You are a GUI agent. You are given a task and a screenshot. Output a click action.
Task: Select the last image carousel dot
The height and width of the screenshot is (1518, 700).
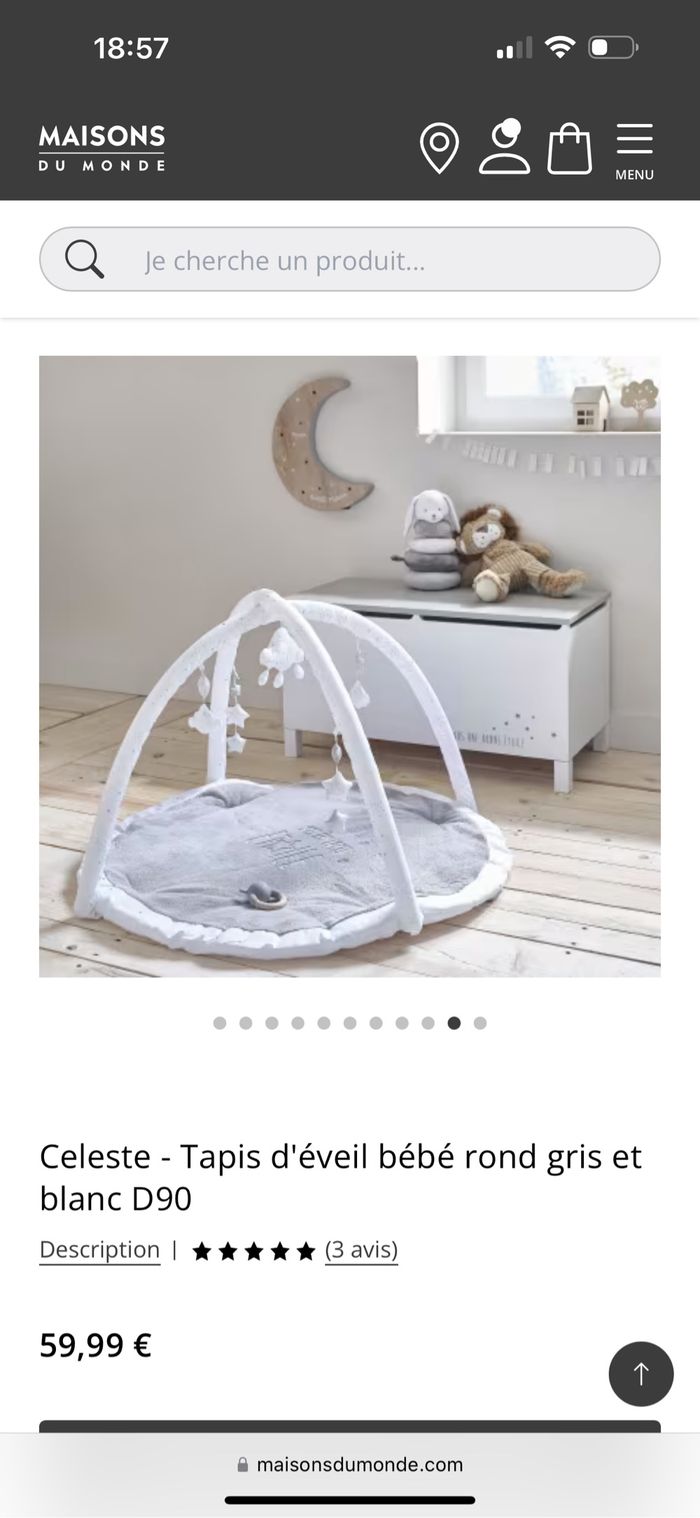[x=480, y=1023]
